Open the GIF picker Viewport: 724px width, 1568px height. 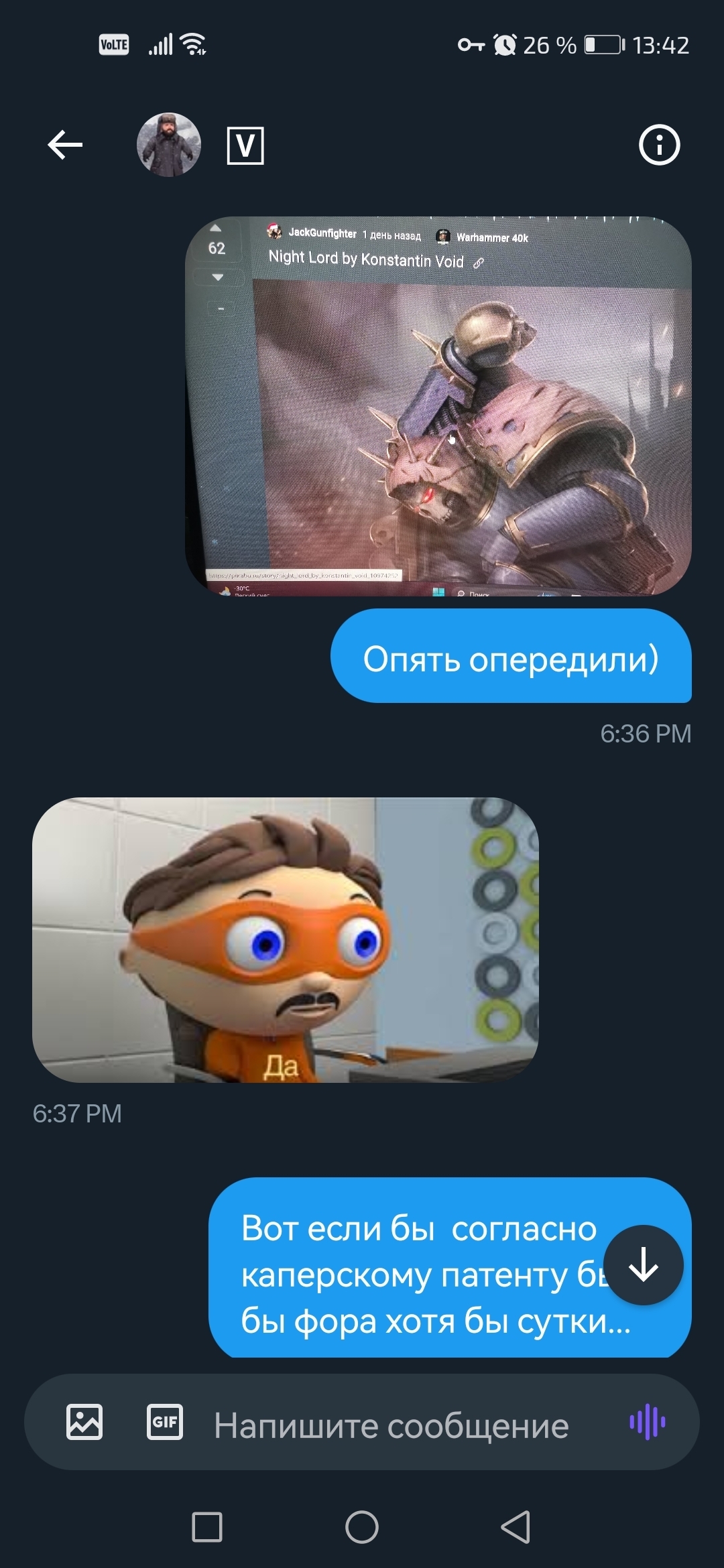165,1422
